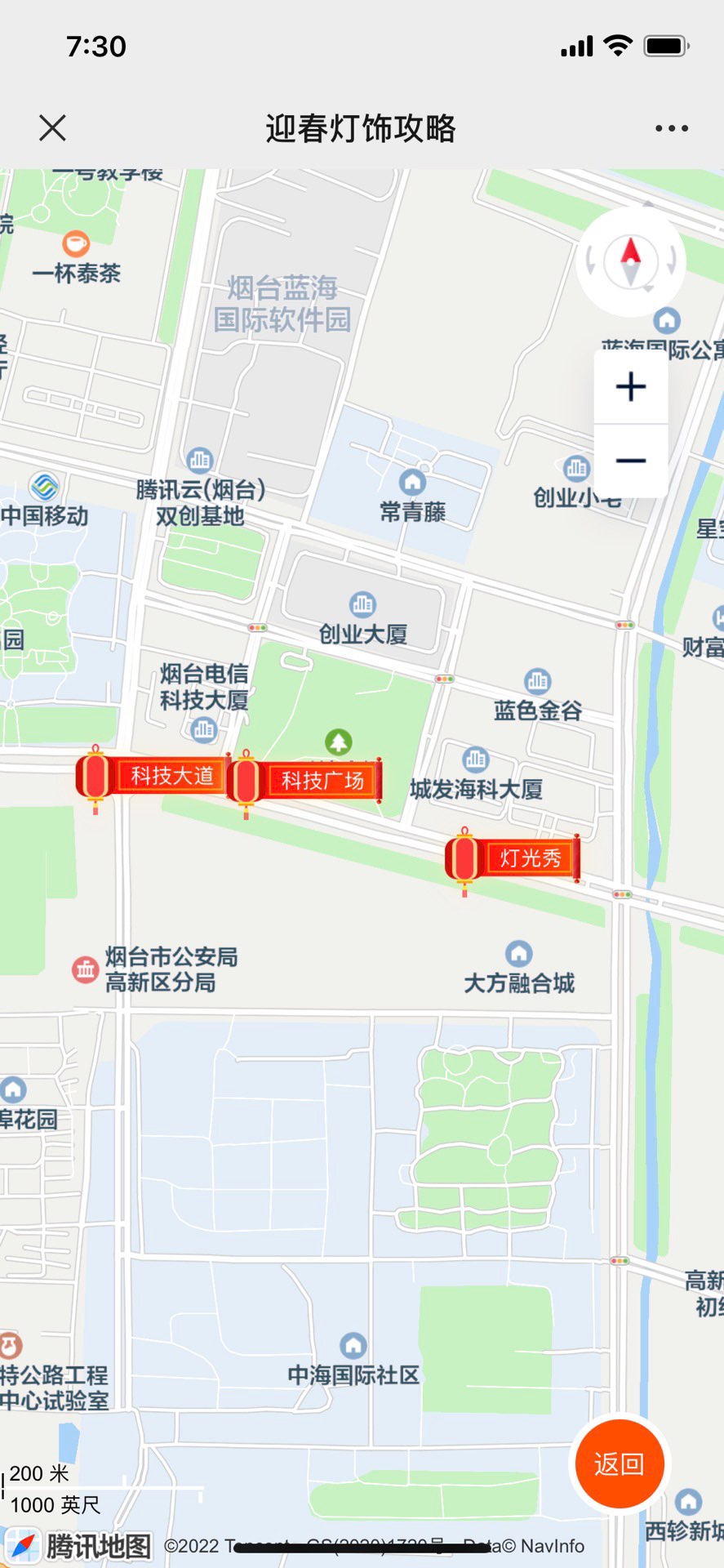
Task: Tap the 灯光秀 lantern marker
Action: [x=513, y=858]
